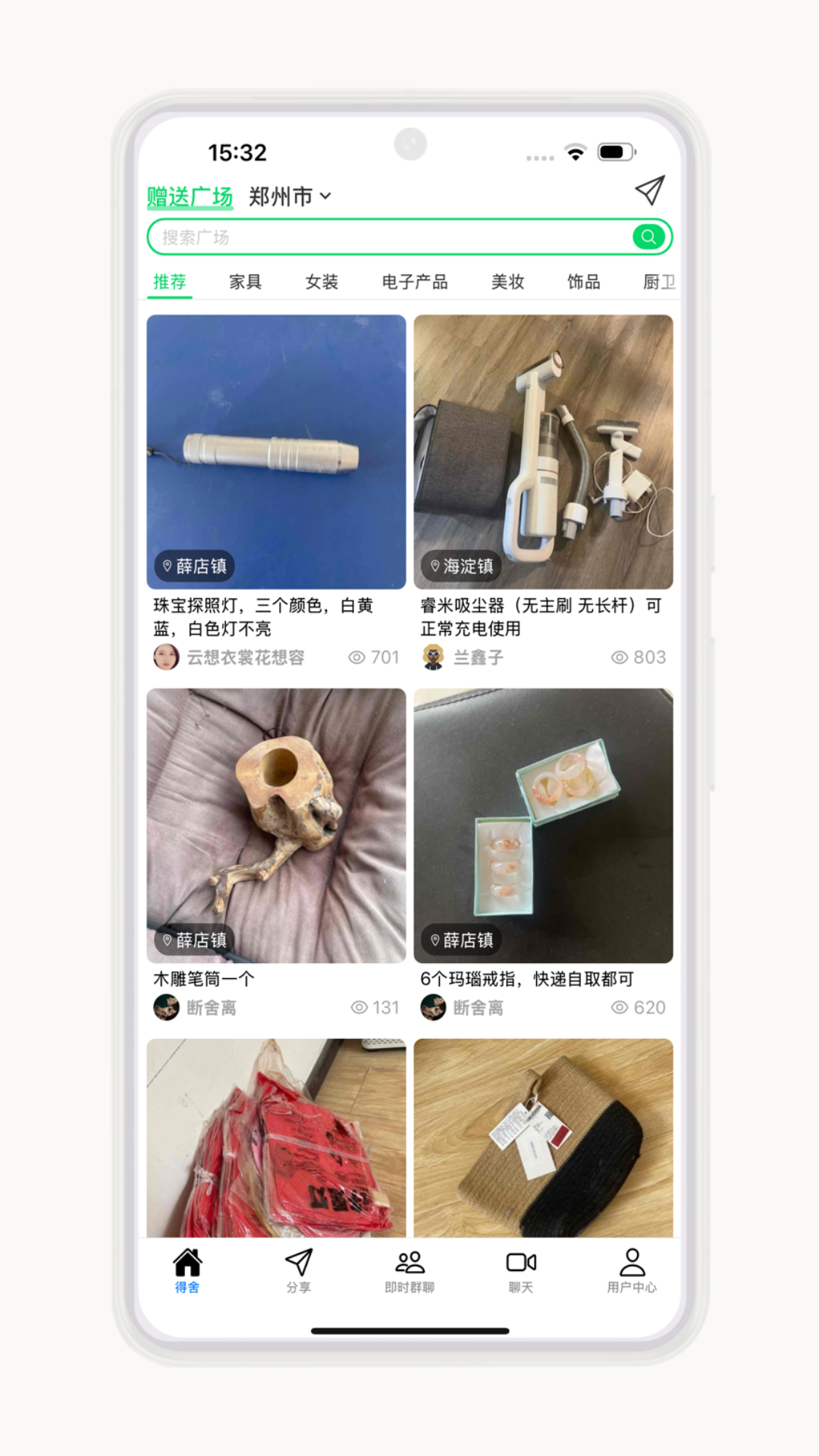
Task: Open the 睿米吸尘器 listing
Action: point(543,452)
